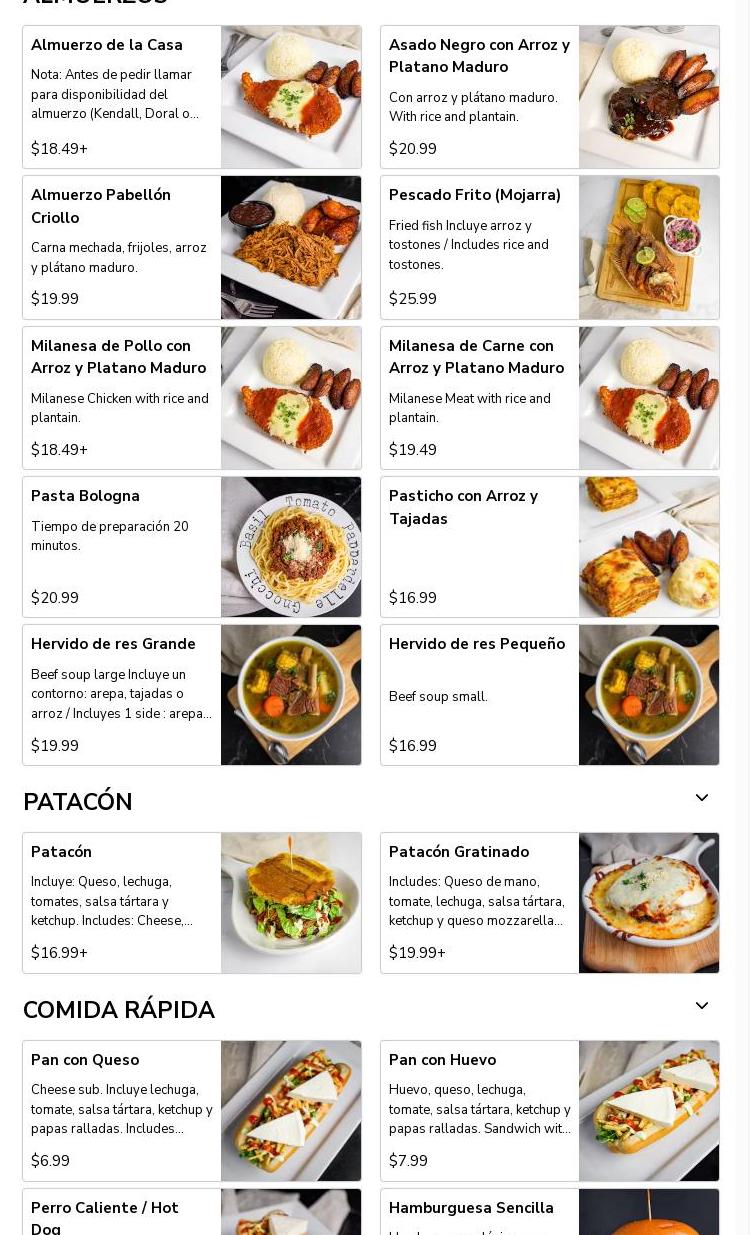
Task: Open Hervido de res Grande card
Action: click(192, 695)
